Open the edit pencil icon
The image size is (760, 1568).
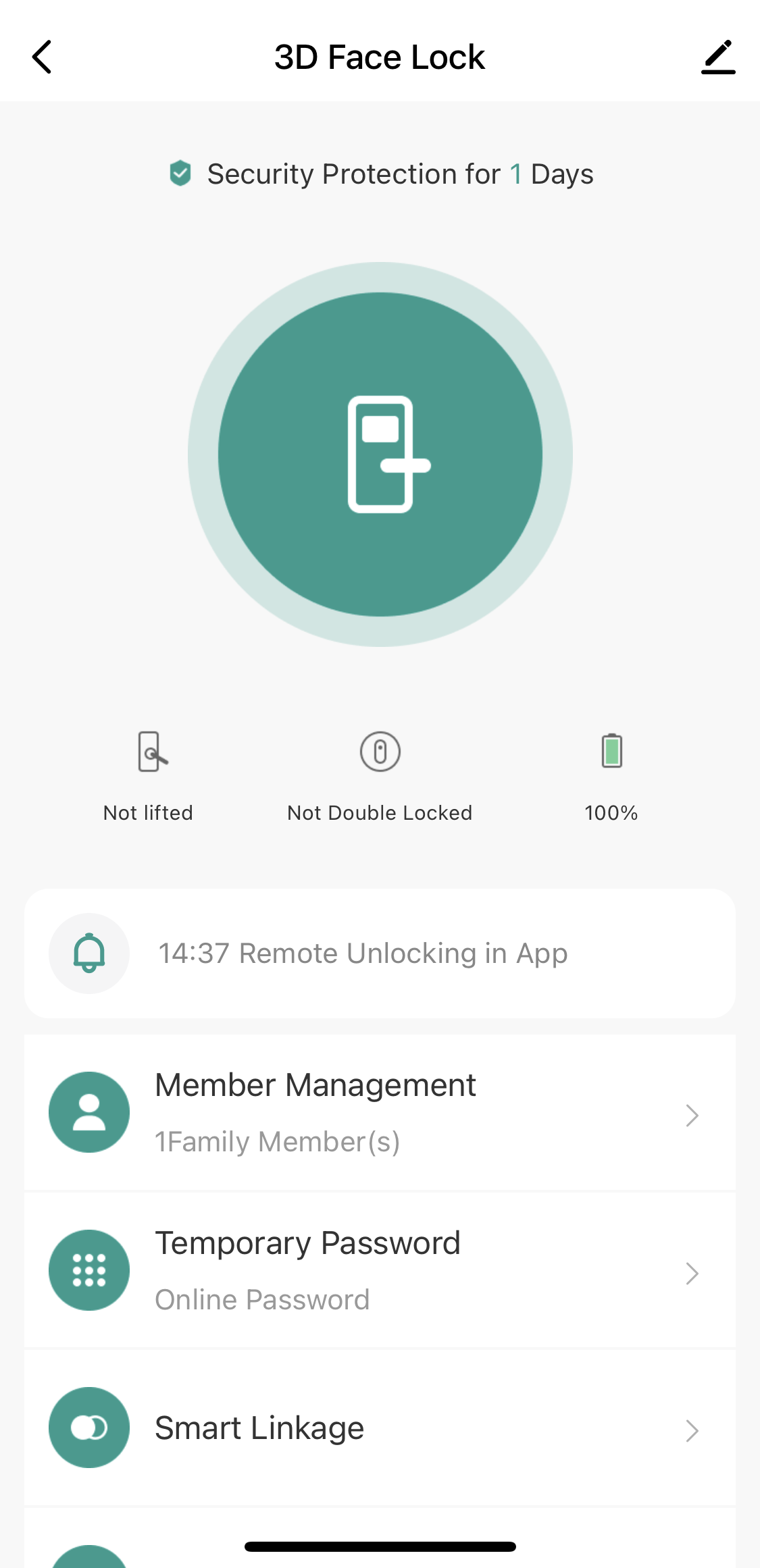(718, 57)
